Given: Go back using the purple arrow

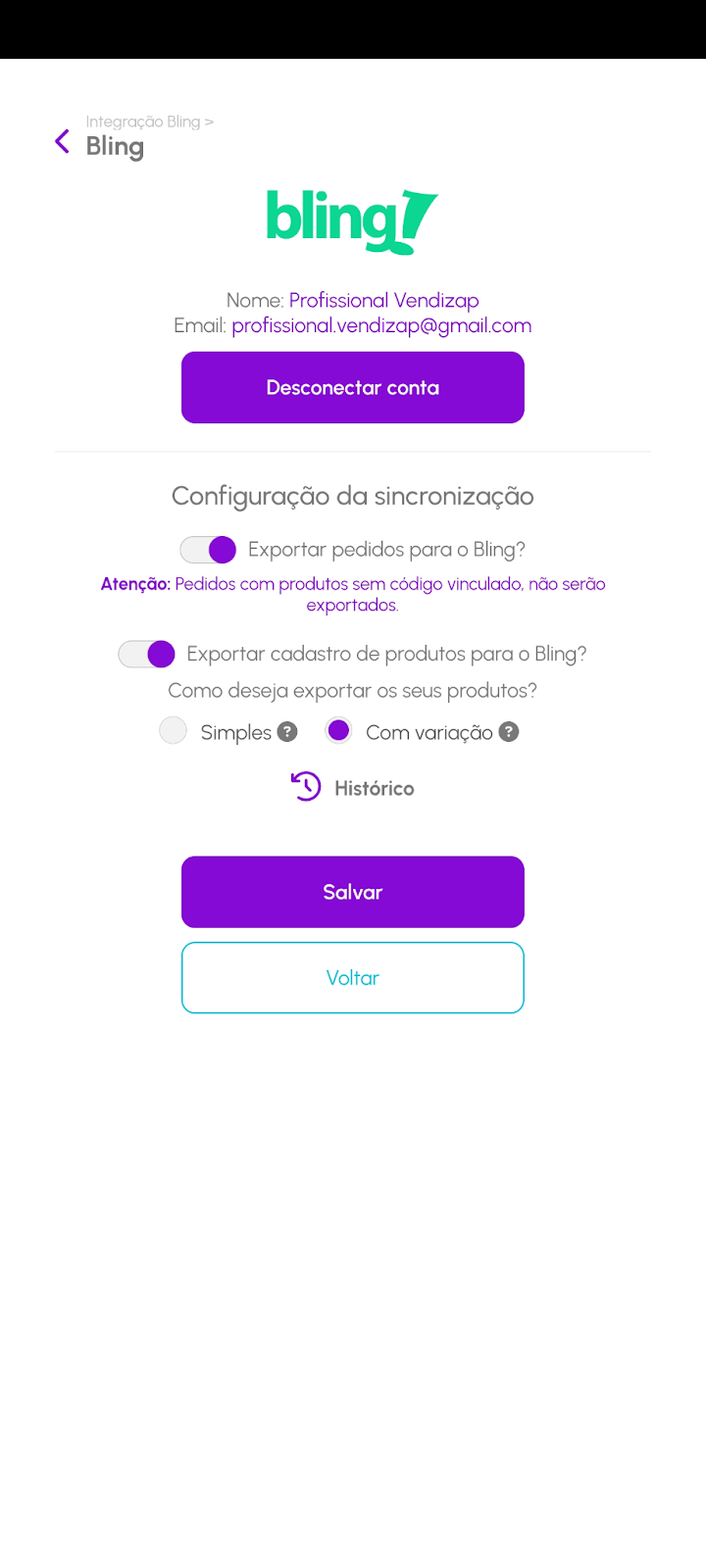Looking at the screenshot, I should coord(63,142).
